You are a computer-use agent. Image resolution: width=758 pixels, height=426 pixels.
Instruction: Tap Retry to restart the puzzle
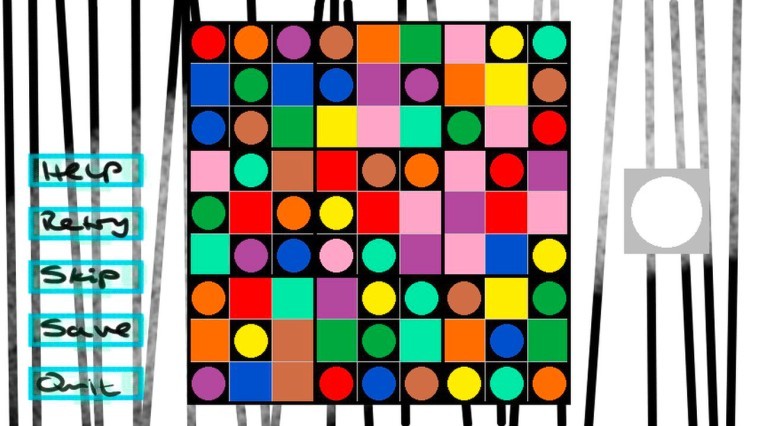[85, 223]
